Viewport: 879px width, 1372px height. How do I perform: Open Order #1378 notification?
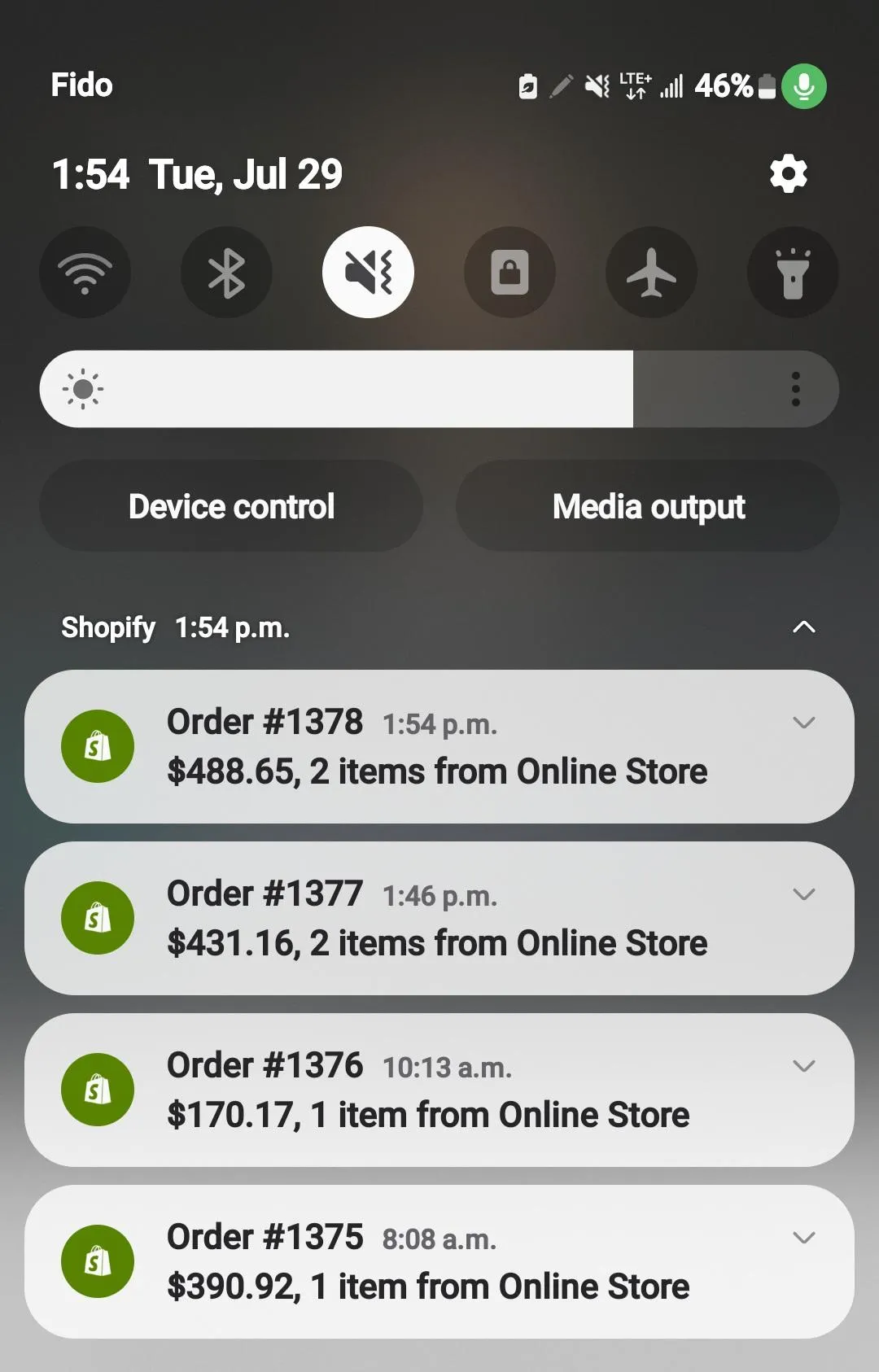click(436, 748)
